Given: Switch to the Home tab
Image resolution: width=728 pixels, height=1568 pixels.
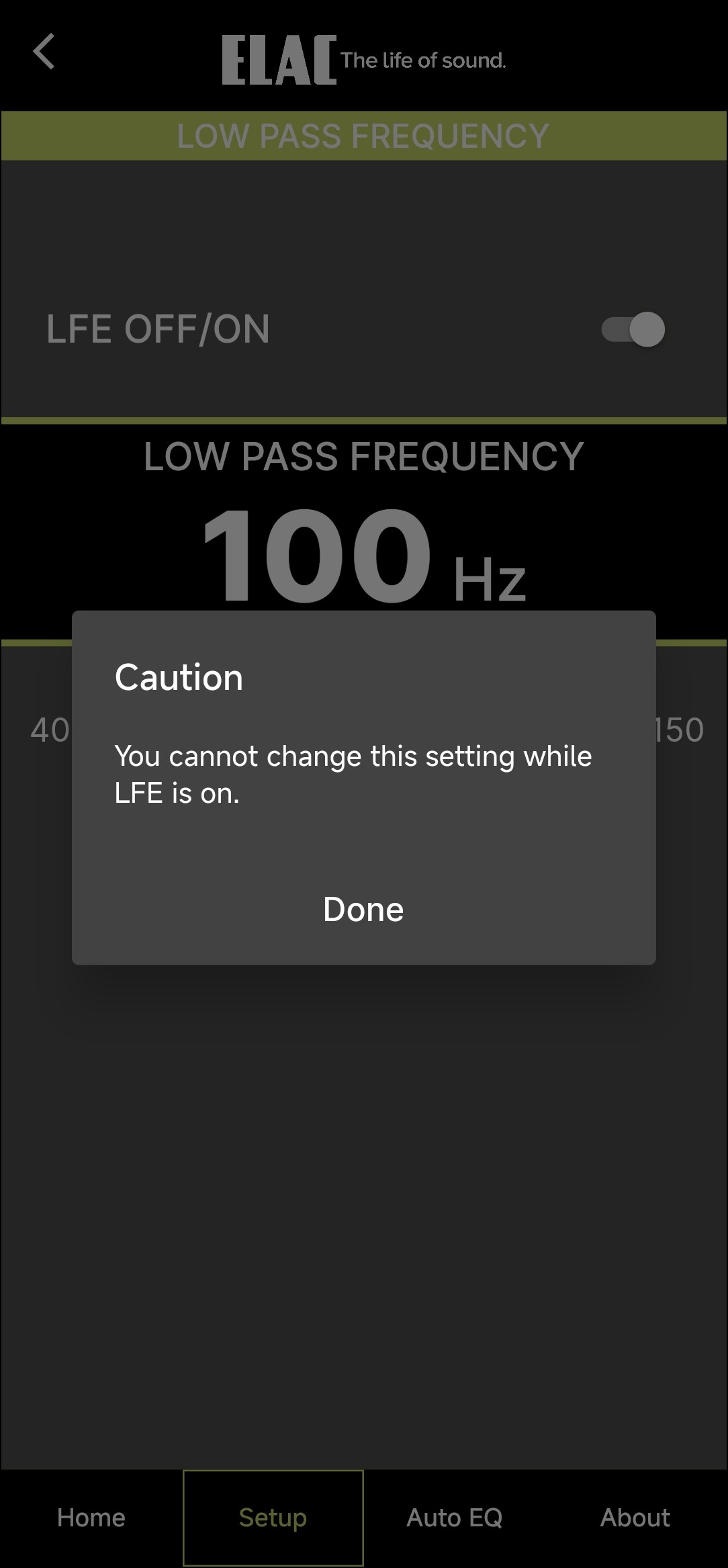Looking at the screenshot, I should coord(91,1518).
